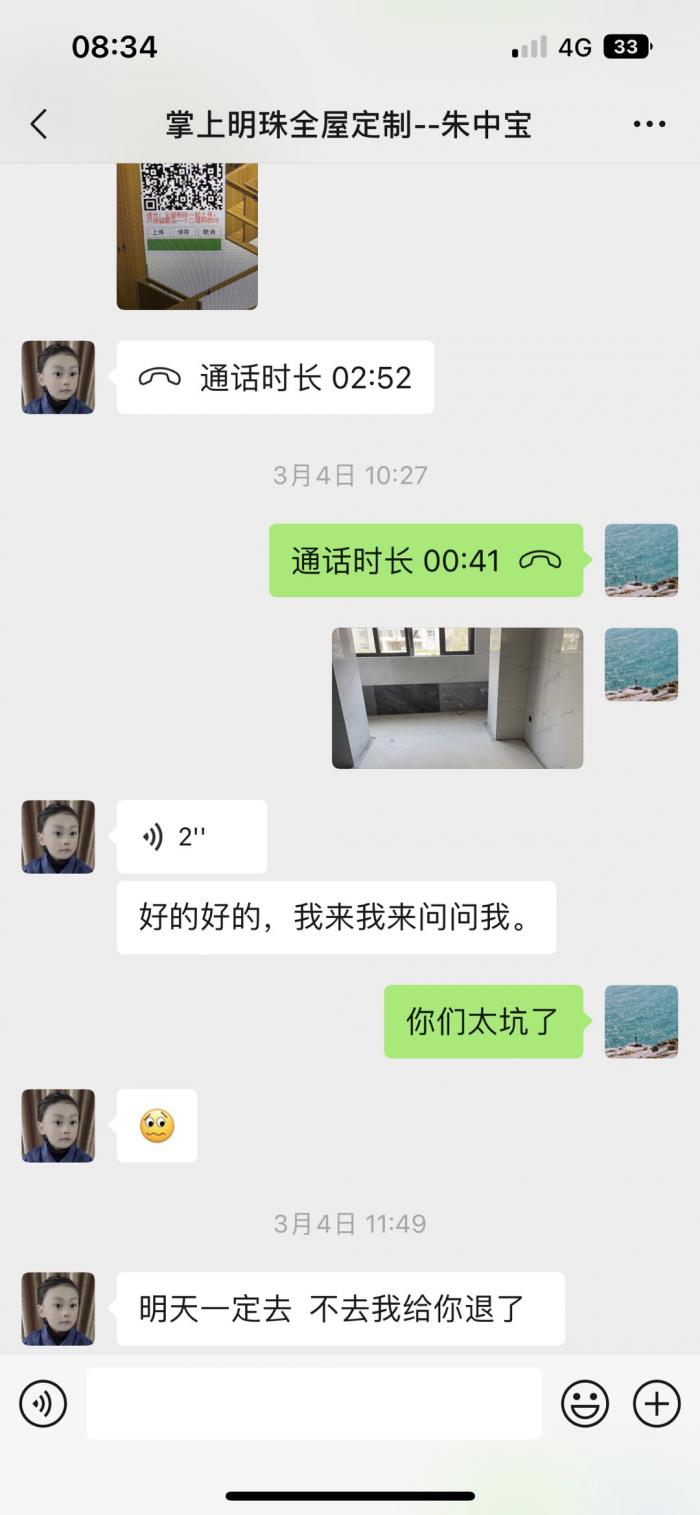Open chat info three-dot menu
This screenshot has width=700, height=1515.
pos(649,125)
